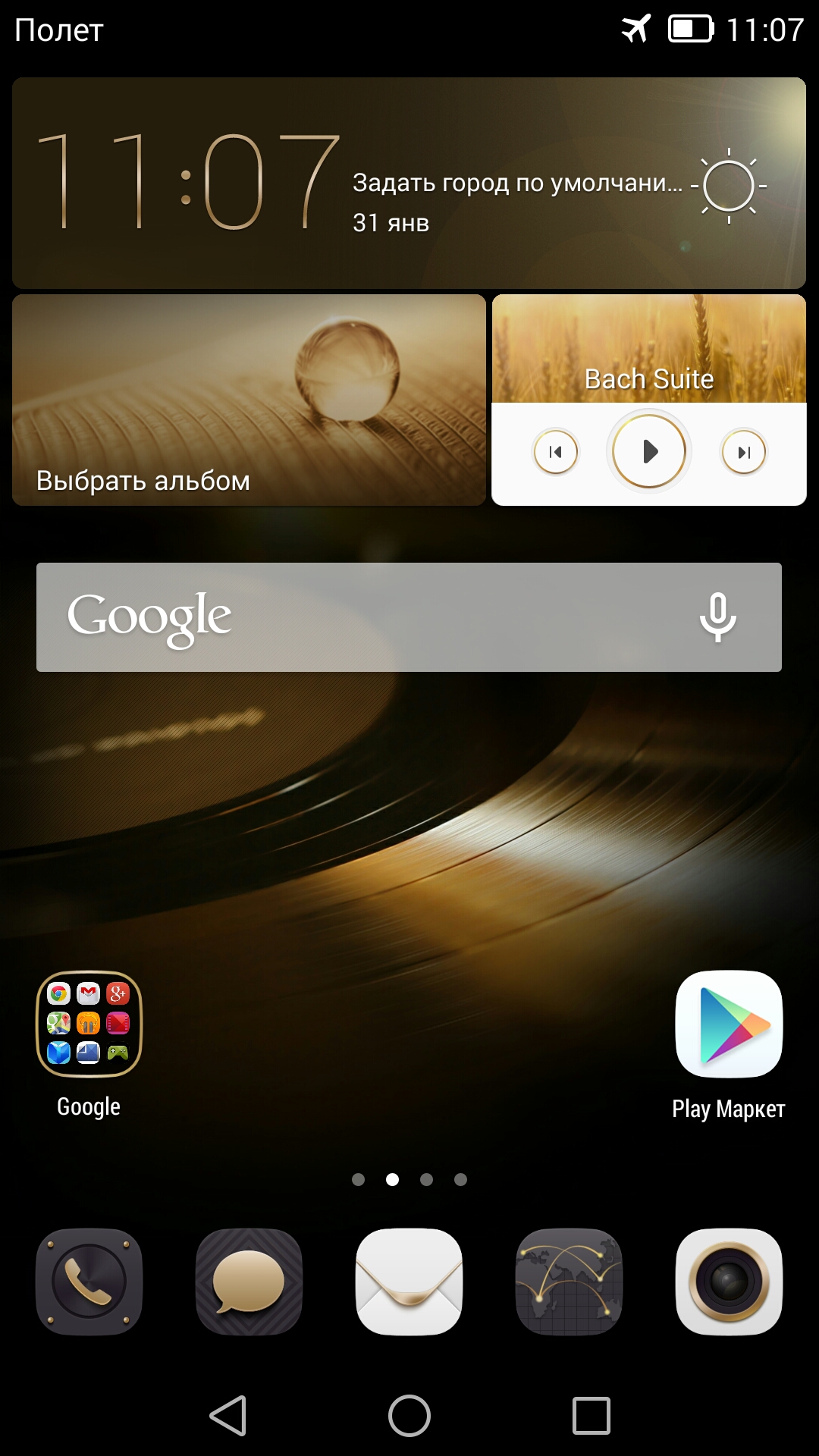Open the Phone dialer app
The image size is (819, 1456).
pyautogui.click(x=89, y=1282)
